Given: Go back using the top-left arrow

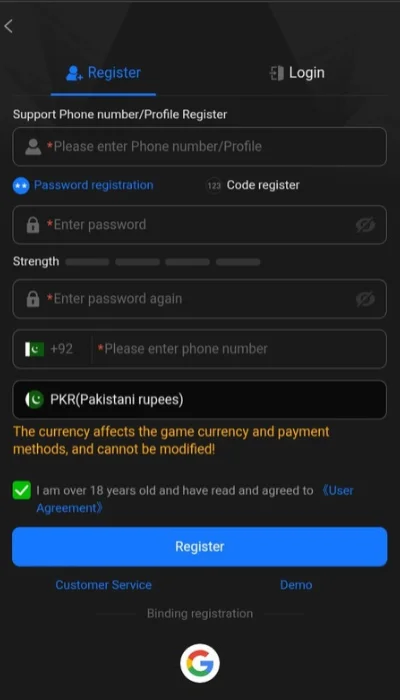Looking at the screenshot, I should (8, 26).
